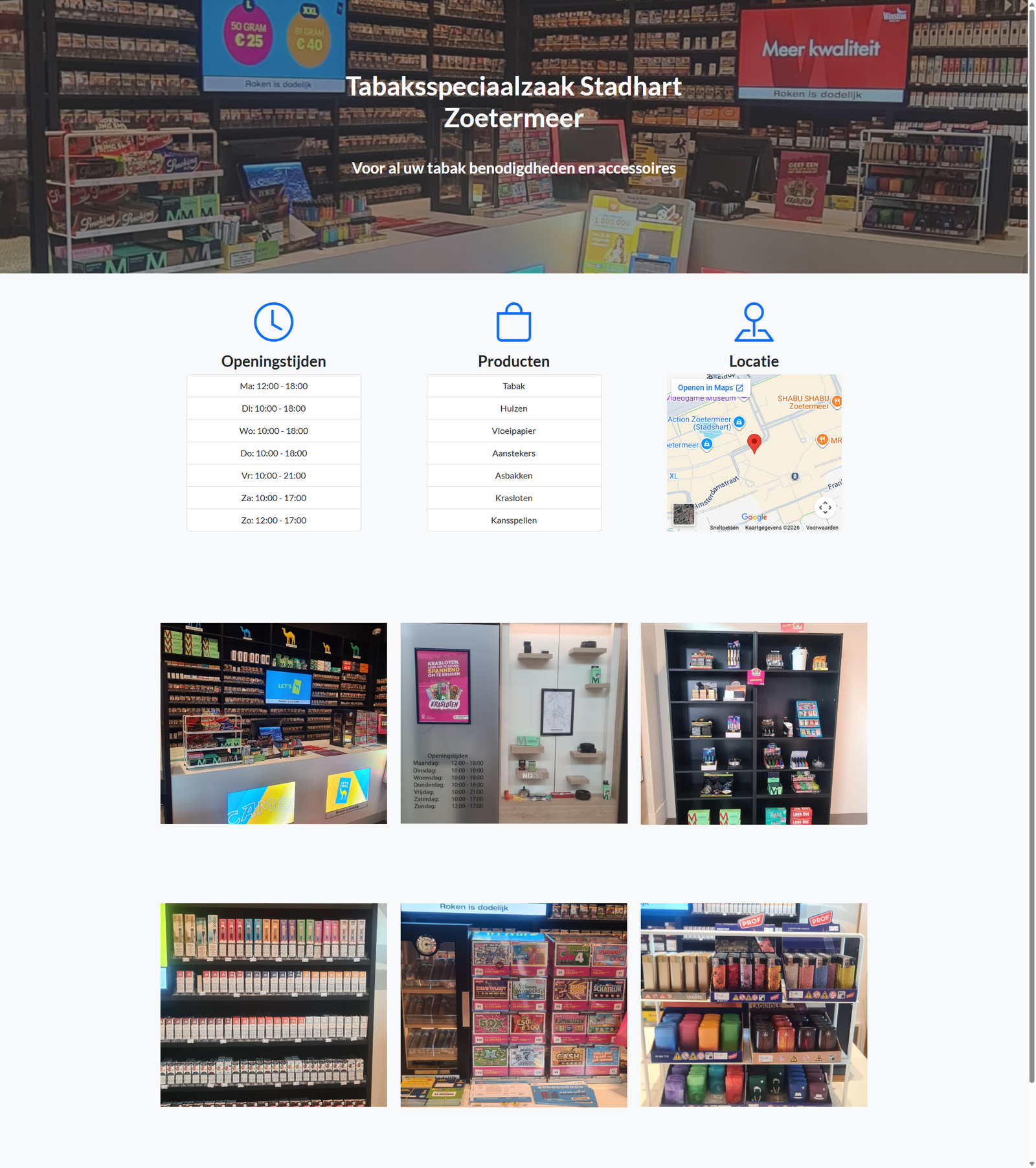
Task: Open the Krasloten poster and opening hours photo
Action: 513,723
